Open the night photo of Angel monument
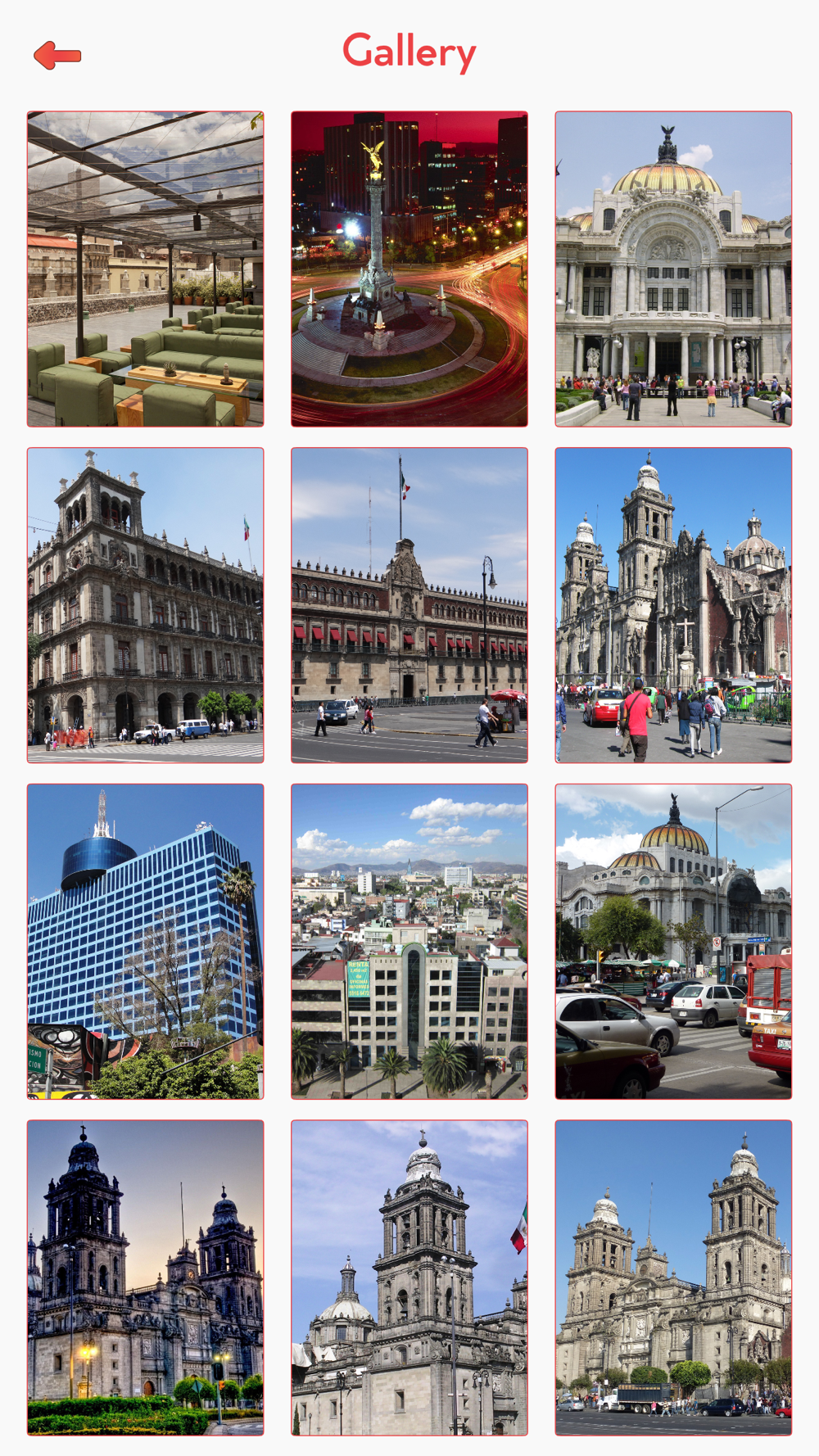The width and height of the screenshot is (819, 1456). (x=409, y=269)
